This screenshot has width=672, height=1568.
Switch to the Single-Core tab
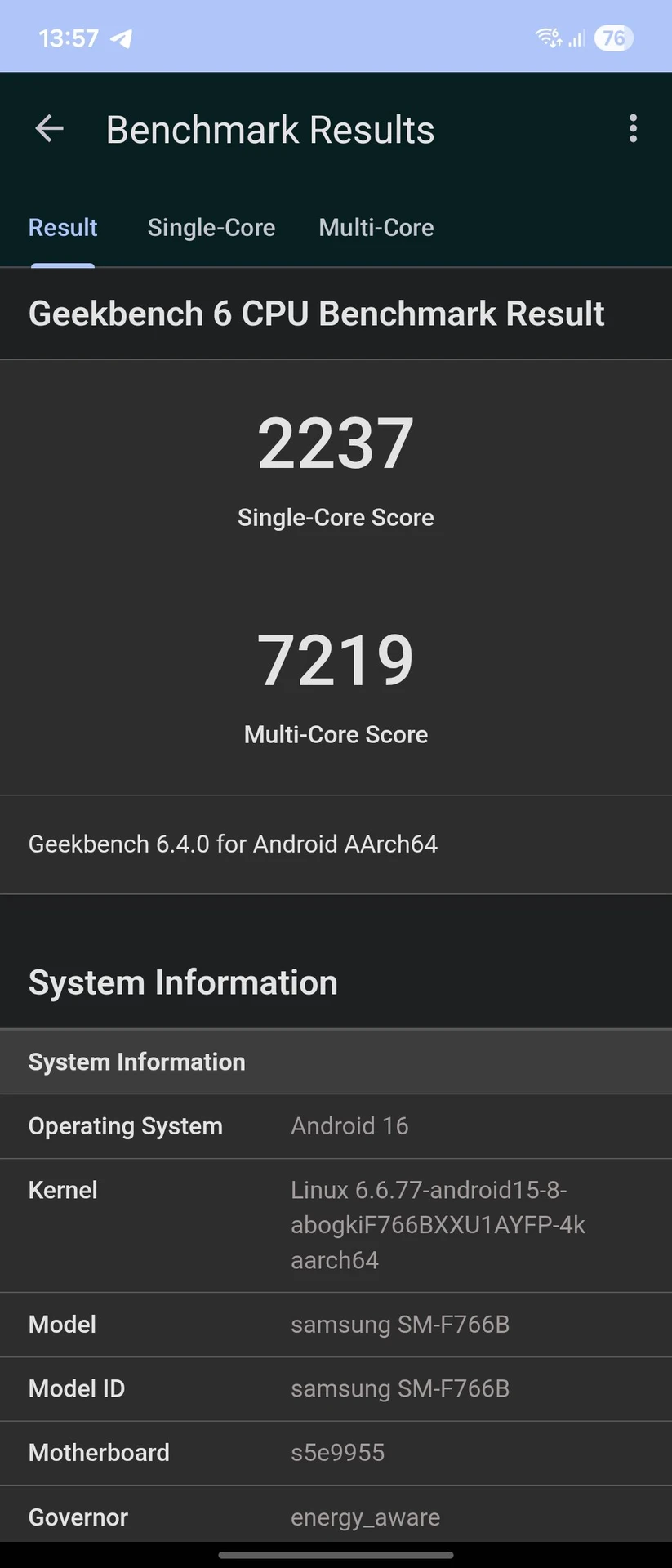click(211, 228)
